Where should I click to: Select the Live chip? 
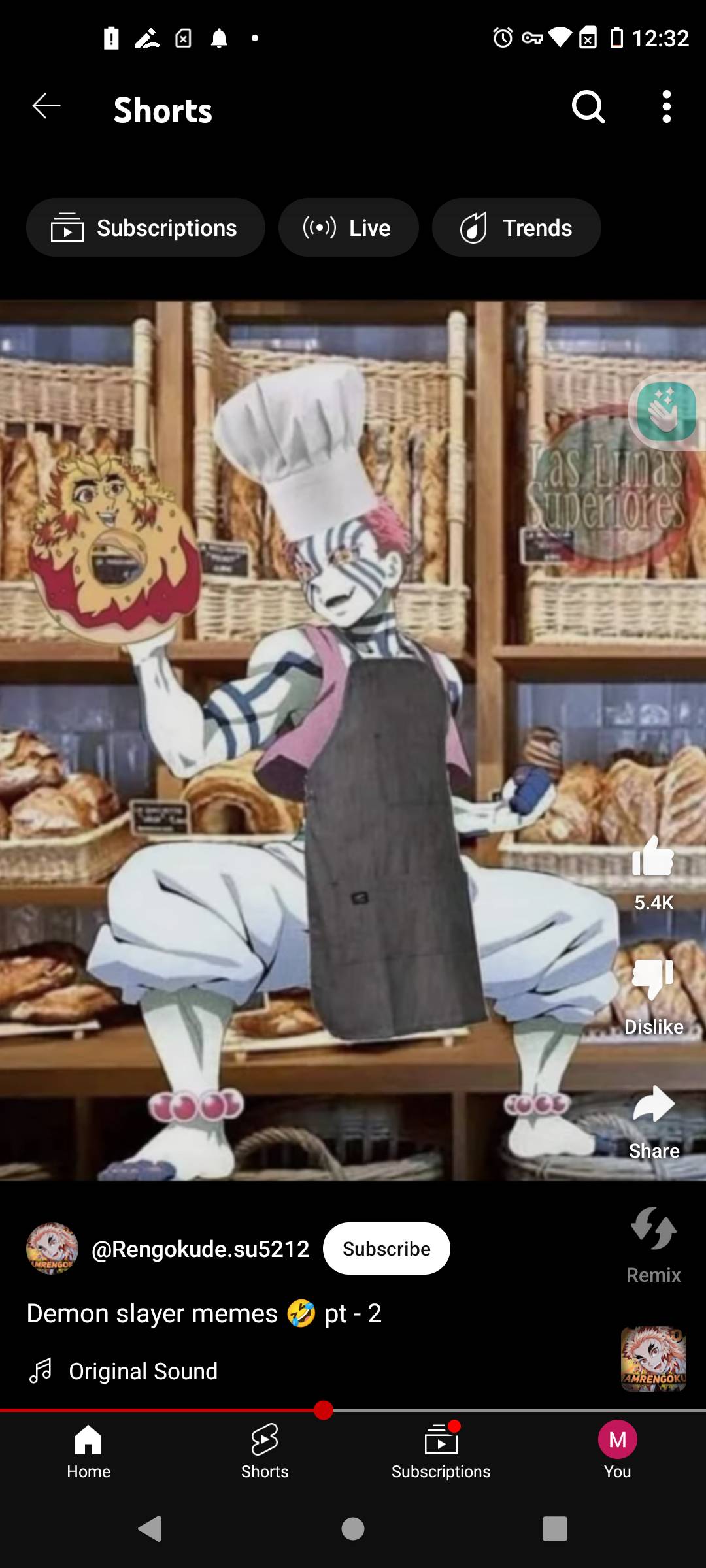tap(348, 228)
